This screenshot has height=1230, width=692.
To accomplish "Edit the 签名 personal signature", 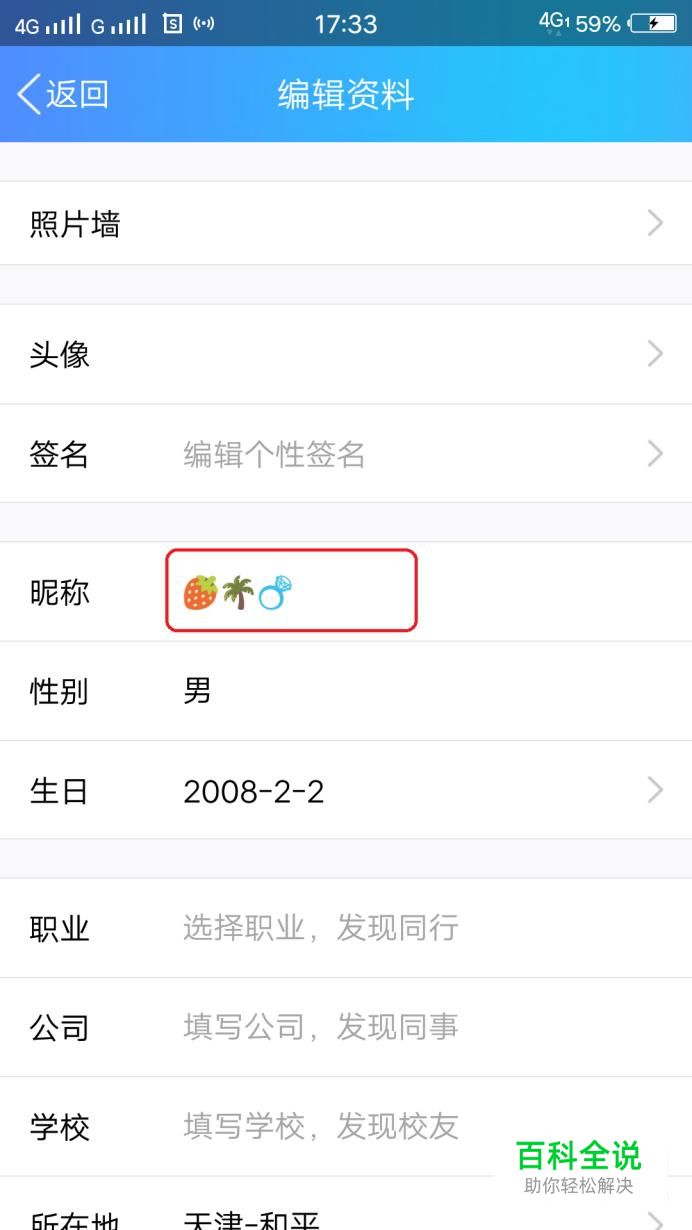I will [346, 454].
